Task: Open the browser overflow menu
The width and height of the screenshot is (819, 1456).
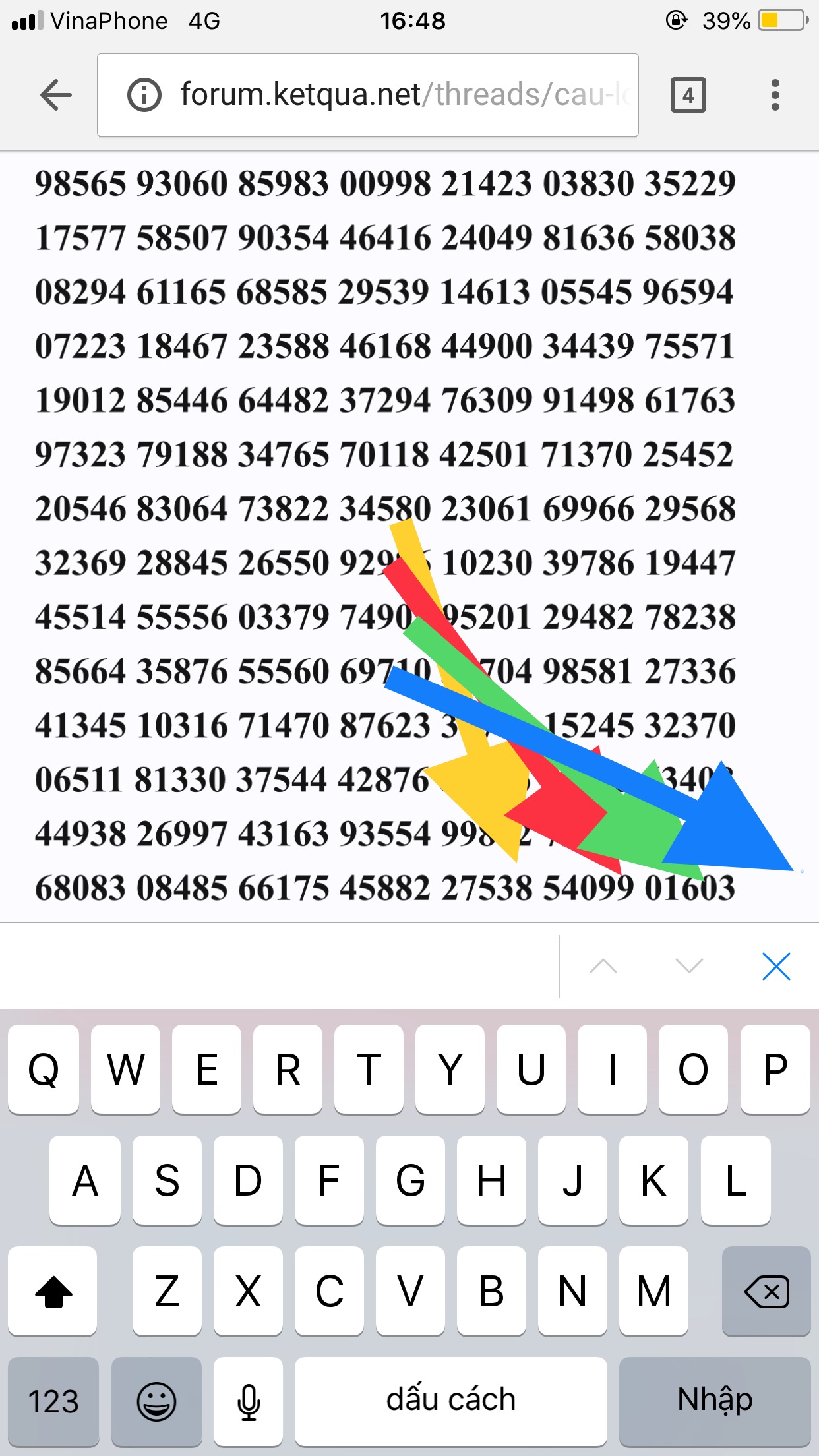Action: coord(775,95)
